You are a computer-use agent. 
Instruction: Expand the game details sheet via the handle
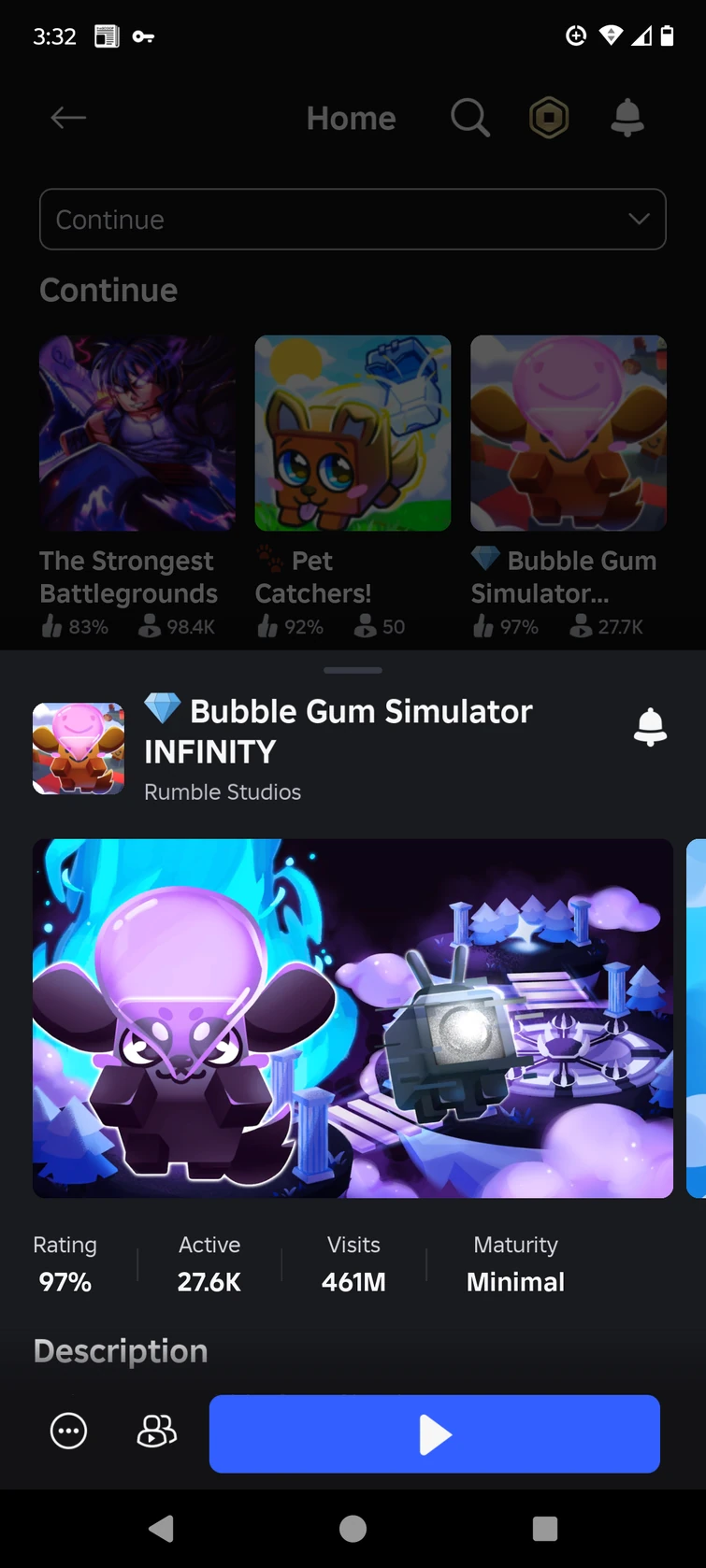(353, 670)
